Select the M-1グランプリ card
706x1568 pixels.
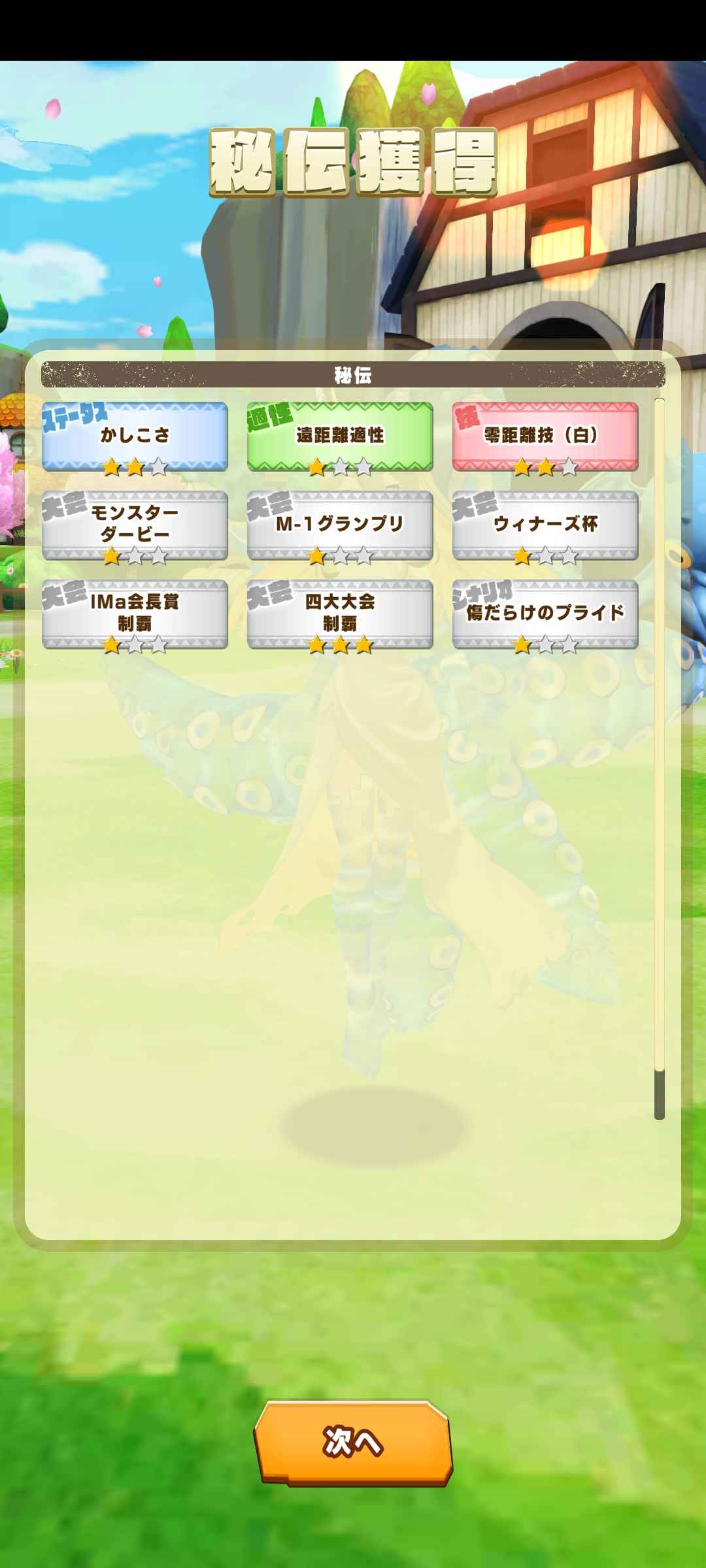(340, 525)
